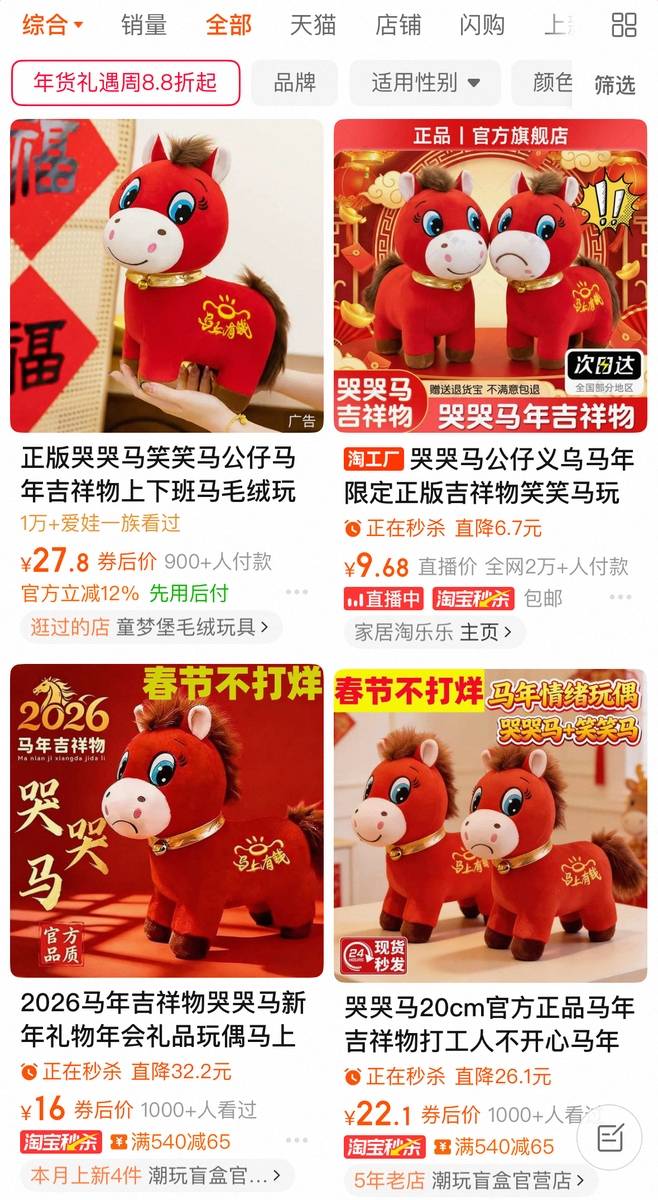This screenshot has height=1200, width=658.
Task: Open the 2026马年吉祥物哭哭马 product card
Action: (167, 820)
